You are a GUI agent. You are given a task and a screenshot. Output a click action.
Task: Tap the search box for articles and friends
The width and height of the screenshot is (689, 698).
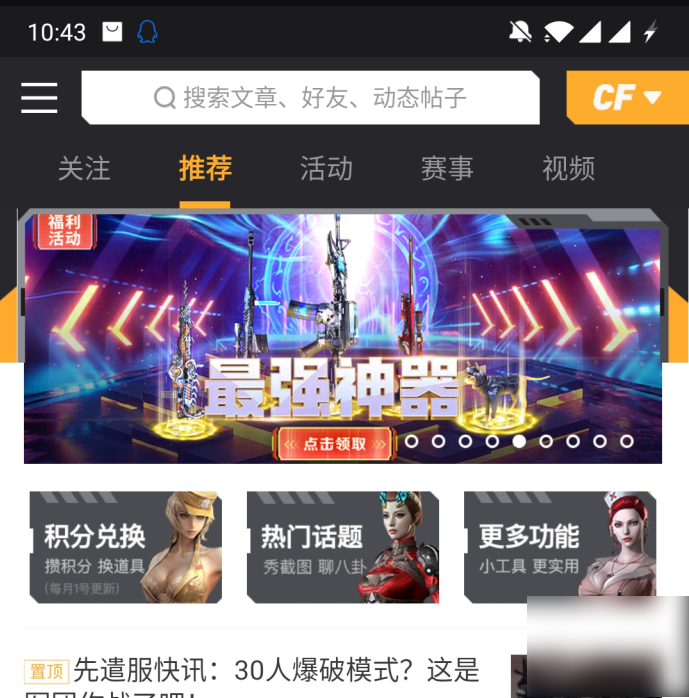coord(310,98)
